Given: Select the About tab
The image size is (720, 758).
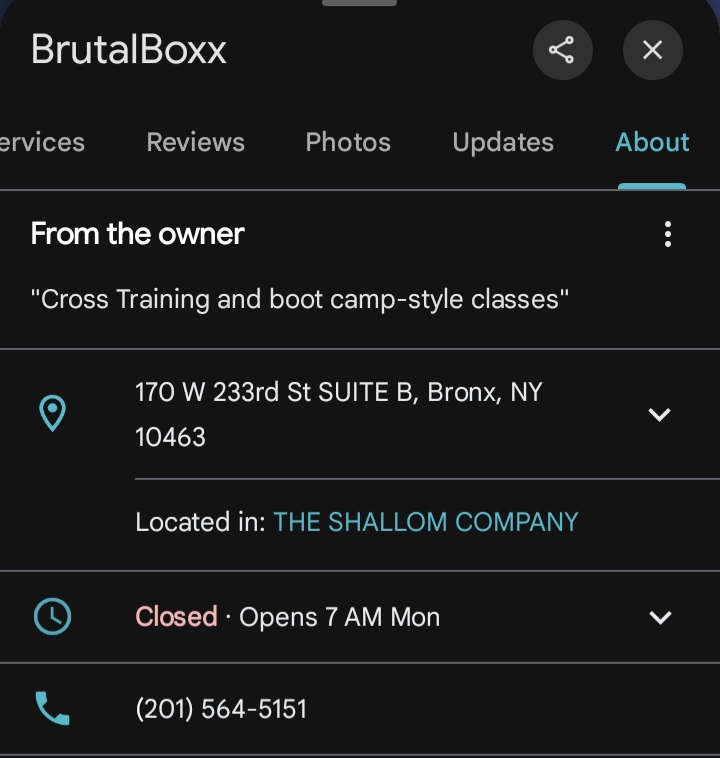Looking at the screenshot, I should [x=652, y=142].
